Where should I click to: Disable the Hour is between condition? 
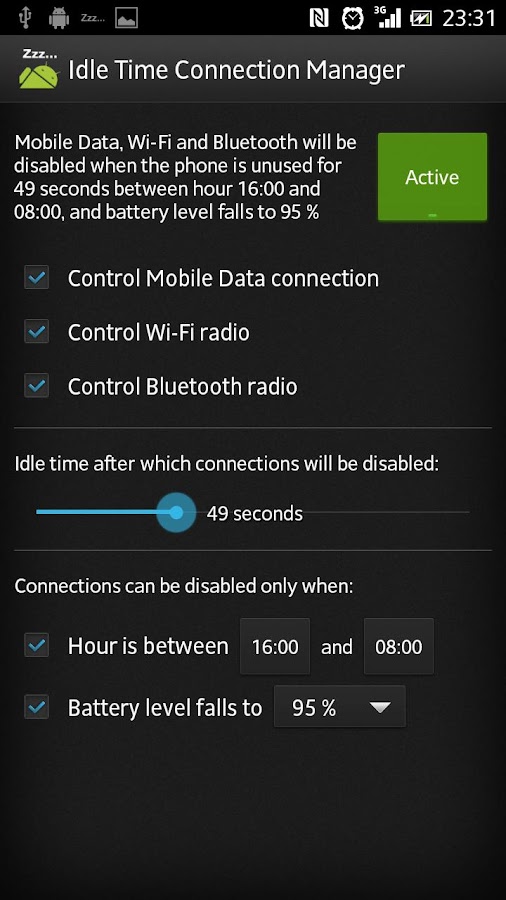pyautogui.click(x=37, y=646)
